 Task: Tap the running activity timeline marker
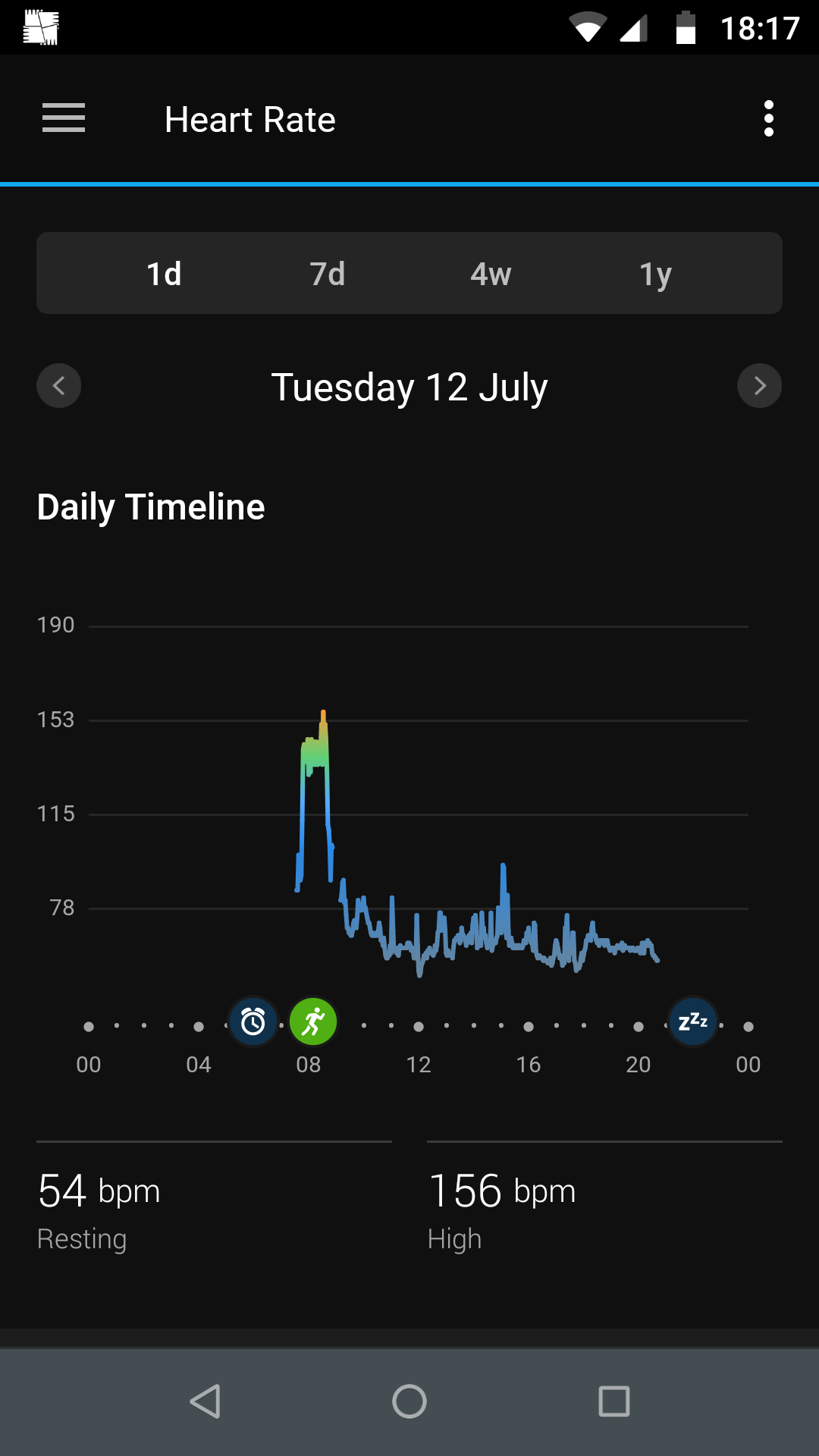(313, 1022)
